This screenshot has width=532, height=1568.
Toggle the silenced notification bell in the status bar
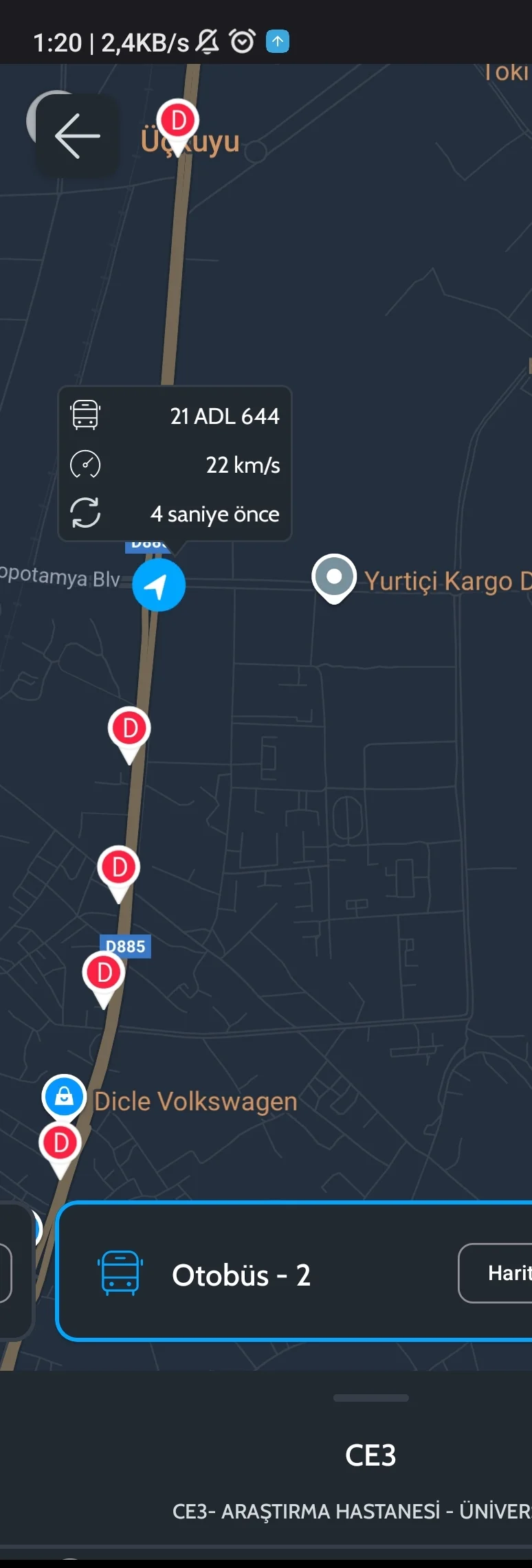click(x=208, y=42)
